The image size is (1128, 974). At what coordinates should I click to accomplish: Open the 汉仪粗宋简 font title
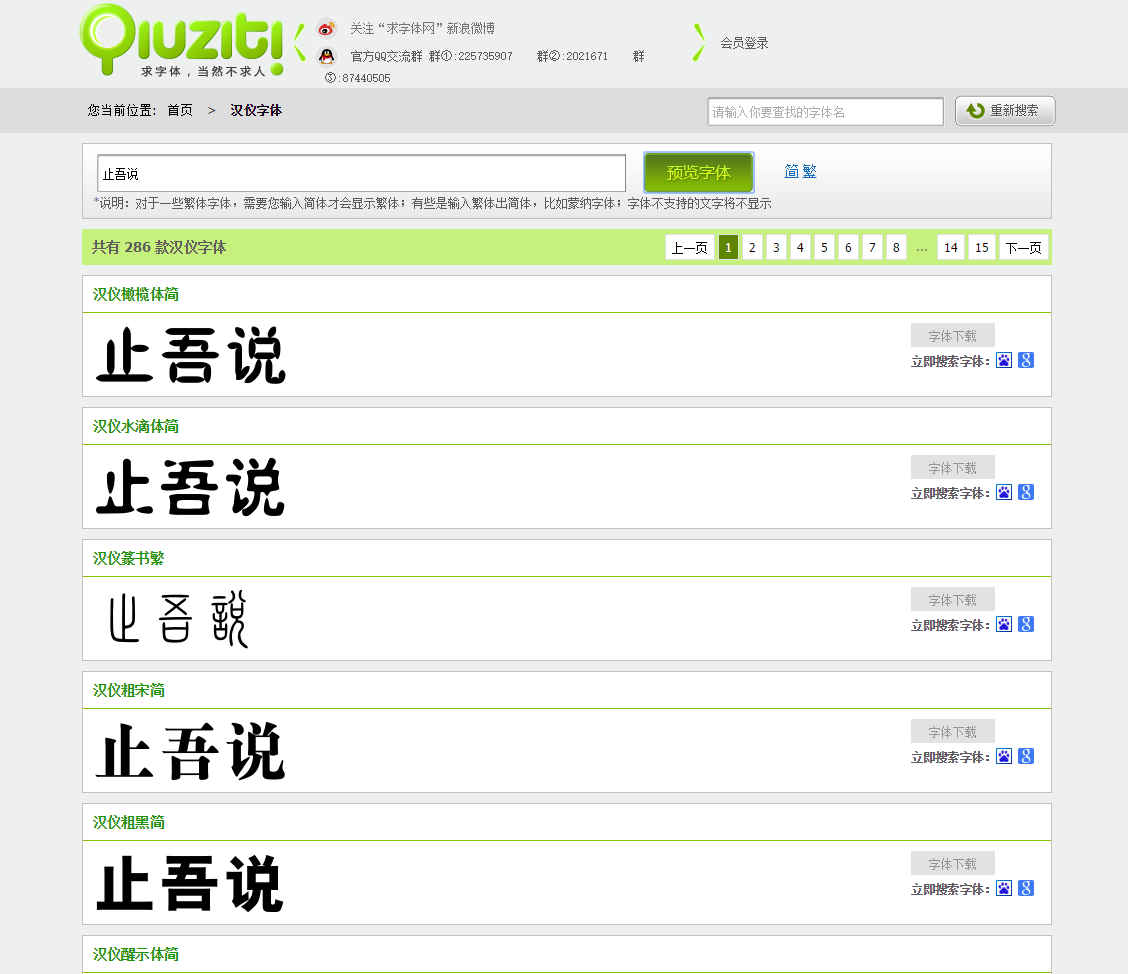129,690
